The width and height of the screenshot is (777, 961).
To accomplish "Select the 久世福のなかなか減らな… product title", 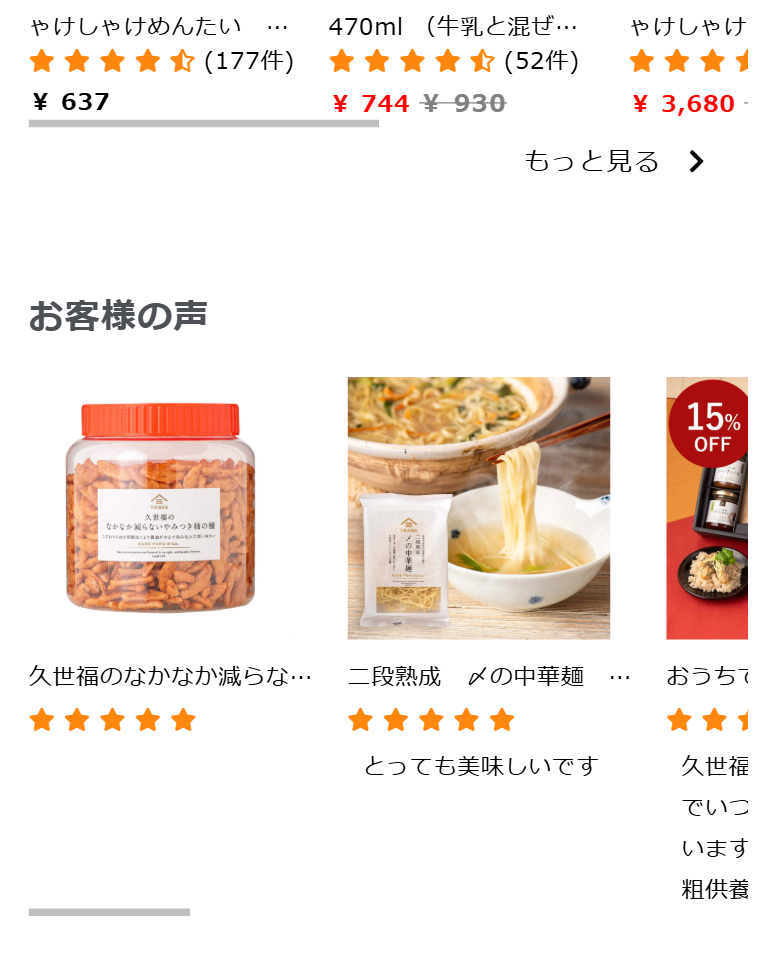I will point(170,677).
